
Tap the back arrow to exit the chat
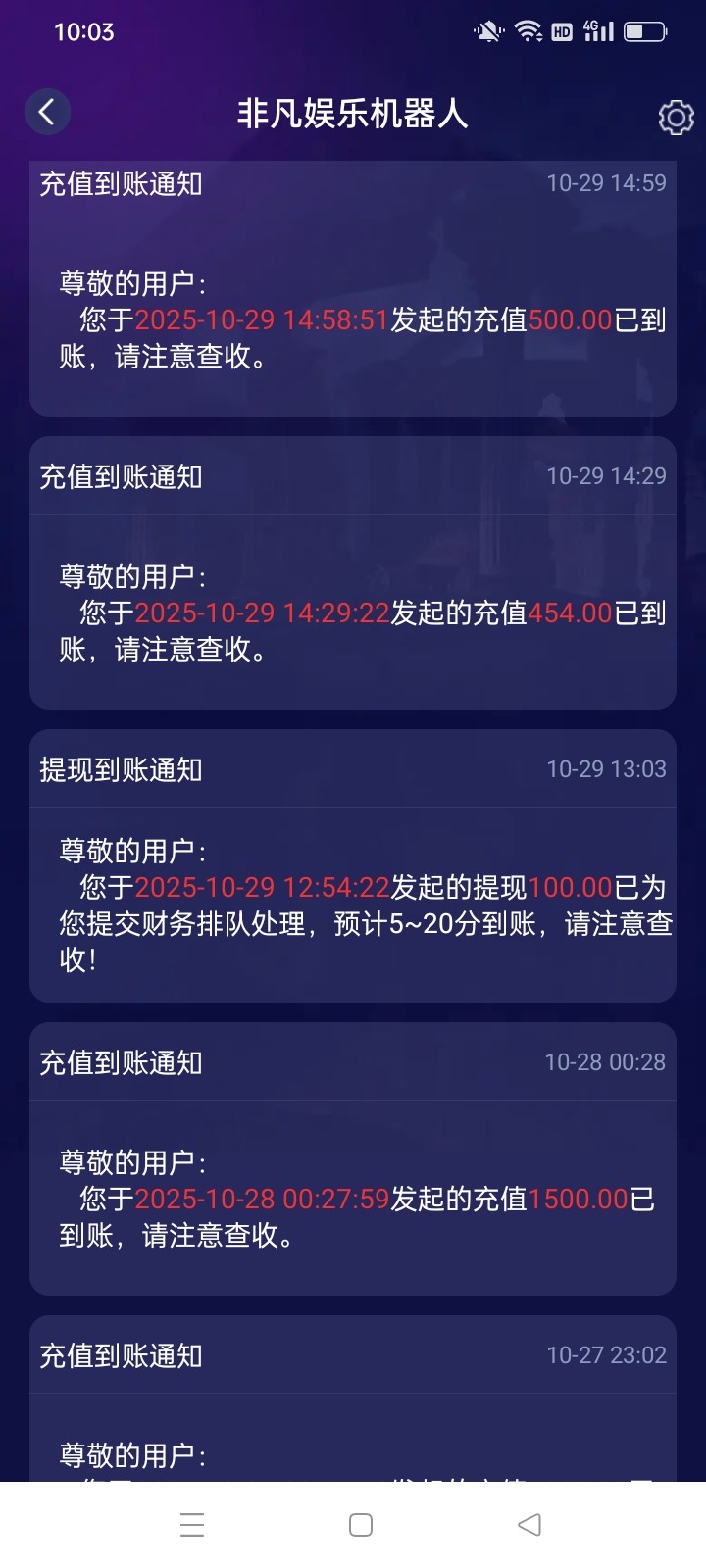tap(47, 112)
